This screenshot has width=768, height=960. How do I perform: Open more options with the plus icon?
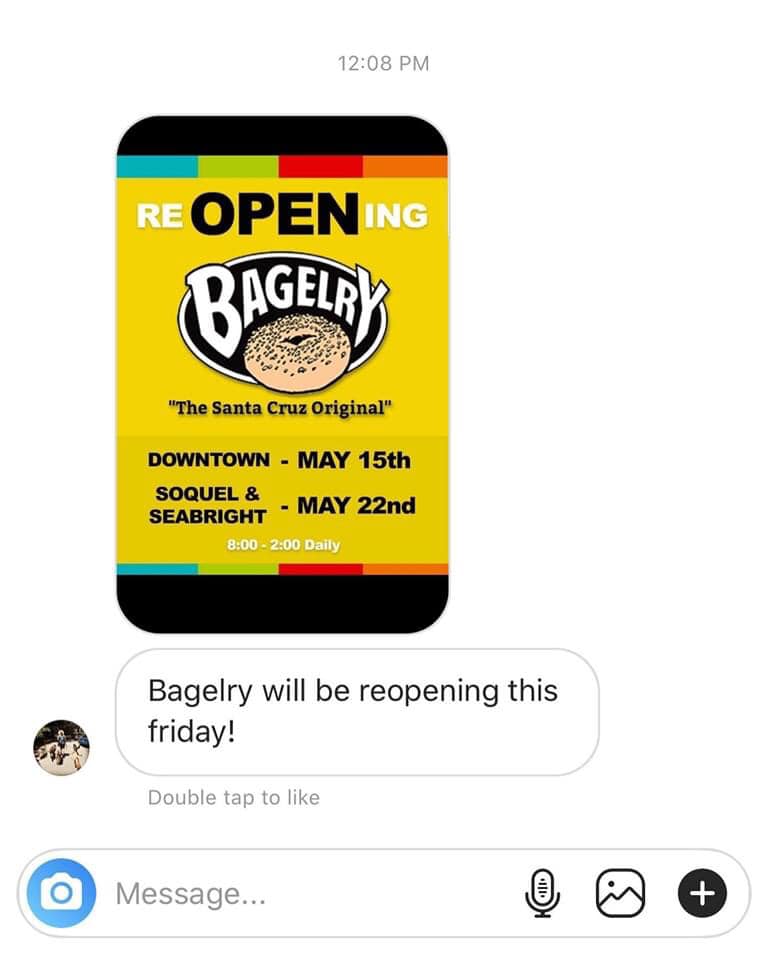tap(702, 893)
